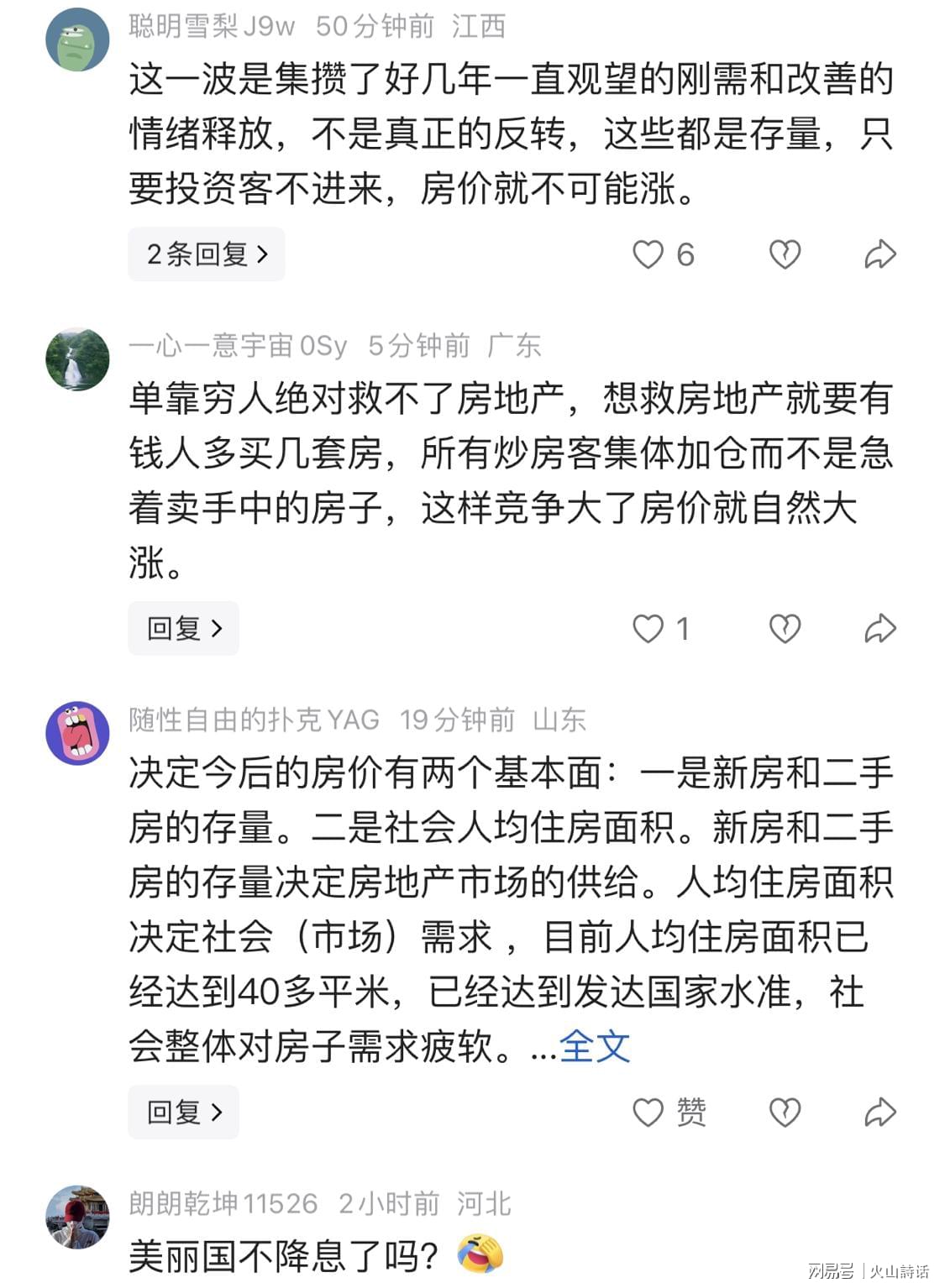
Task: Share 聪明雪梨J9w's comment
Action: [880, 254]
